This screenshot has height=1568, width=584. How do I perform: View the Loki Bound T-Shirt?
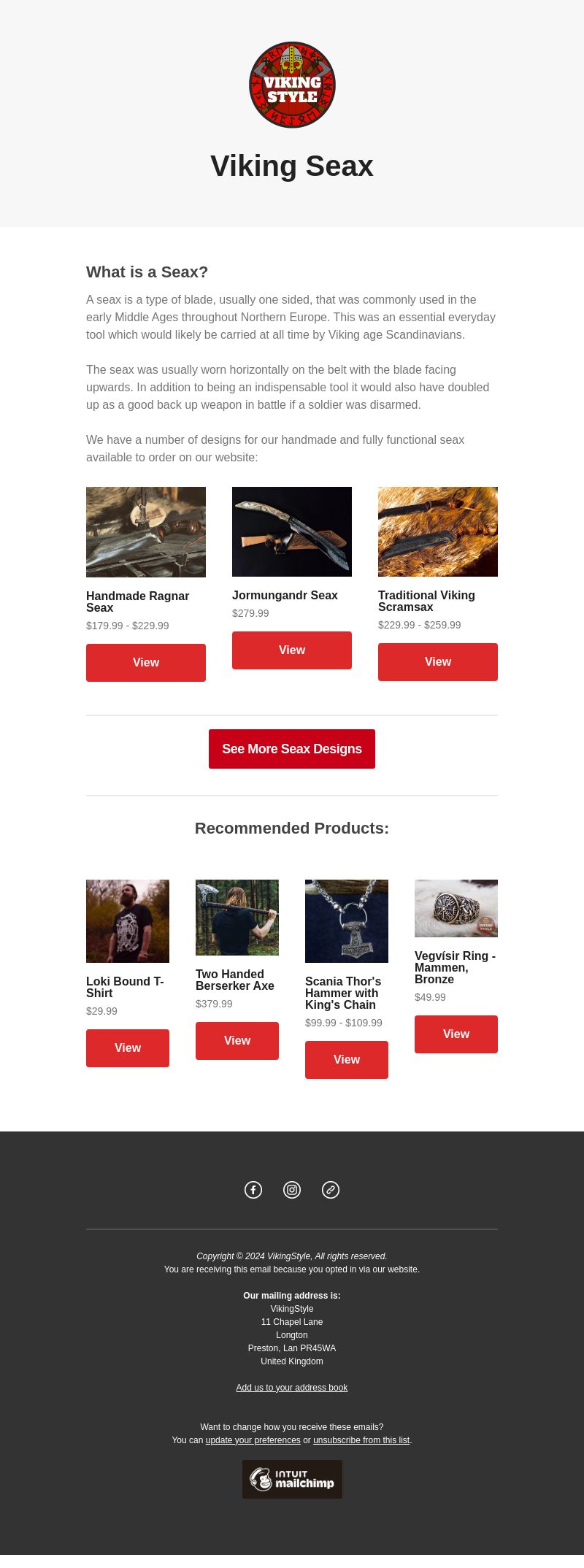click(128, 1048)
